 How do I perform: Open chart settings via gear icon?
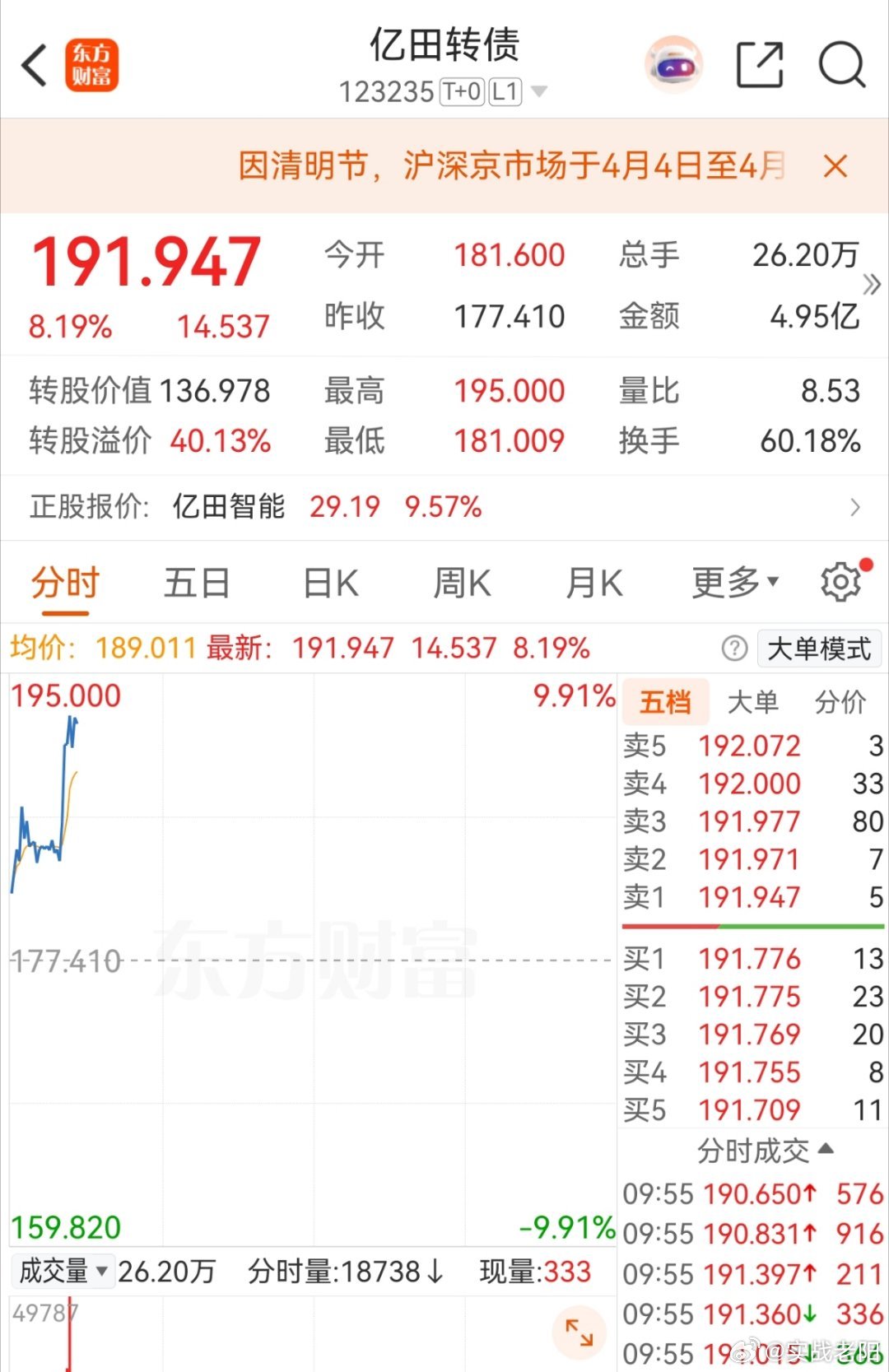840,581
